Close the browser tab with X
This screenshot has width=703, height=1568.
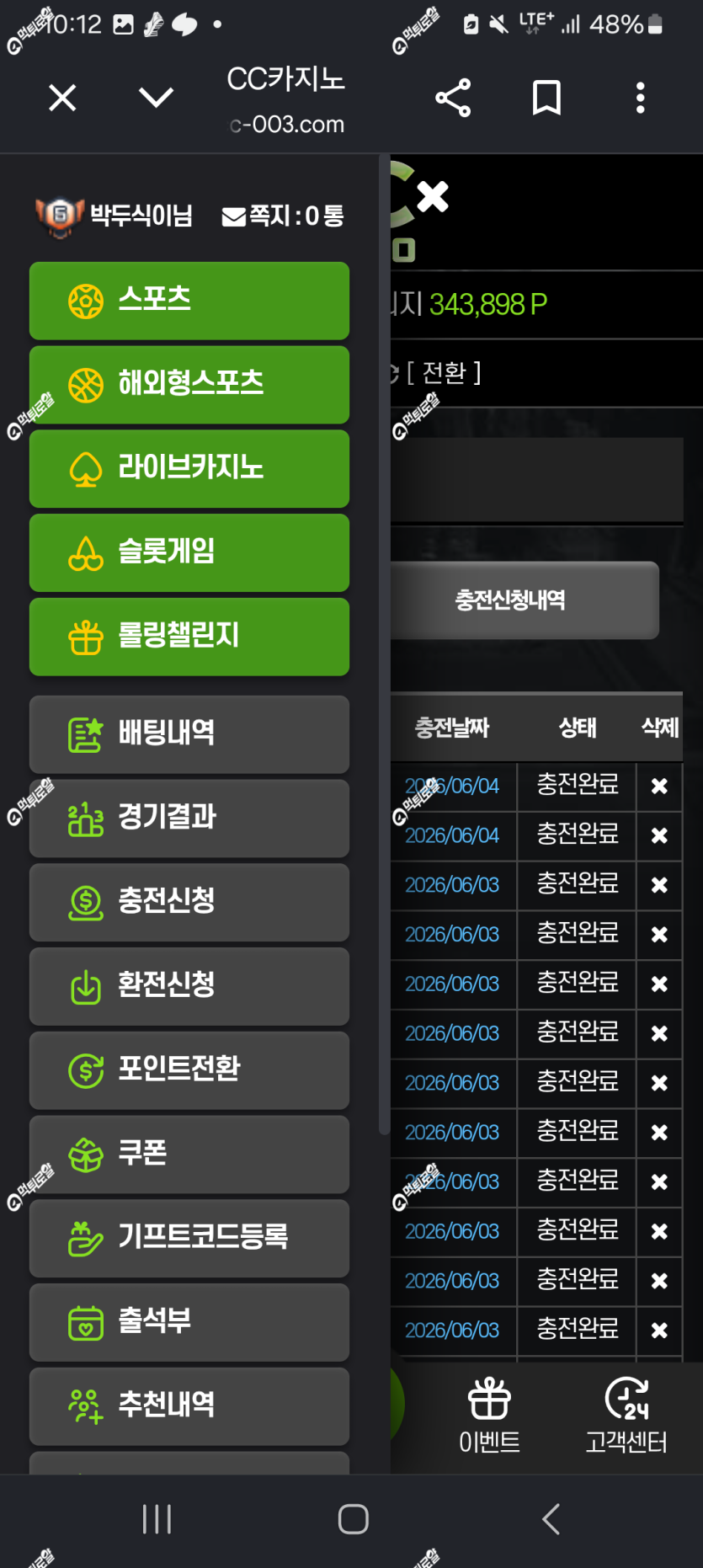click(x=62, y=98)
